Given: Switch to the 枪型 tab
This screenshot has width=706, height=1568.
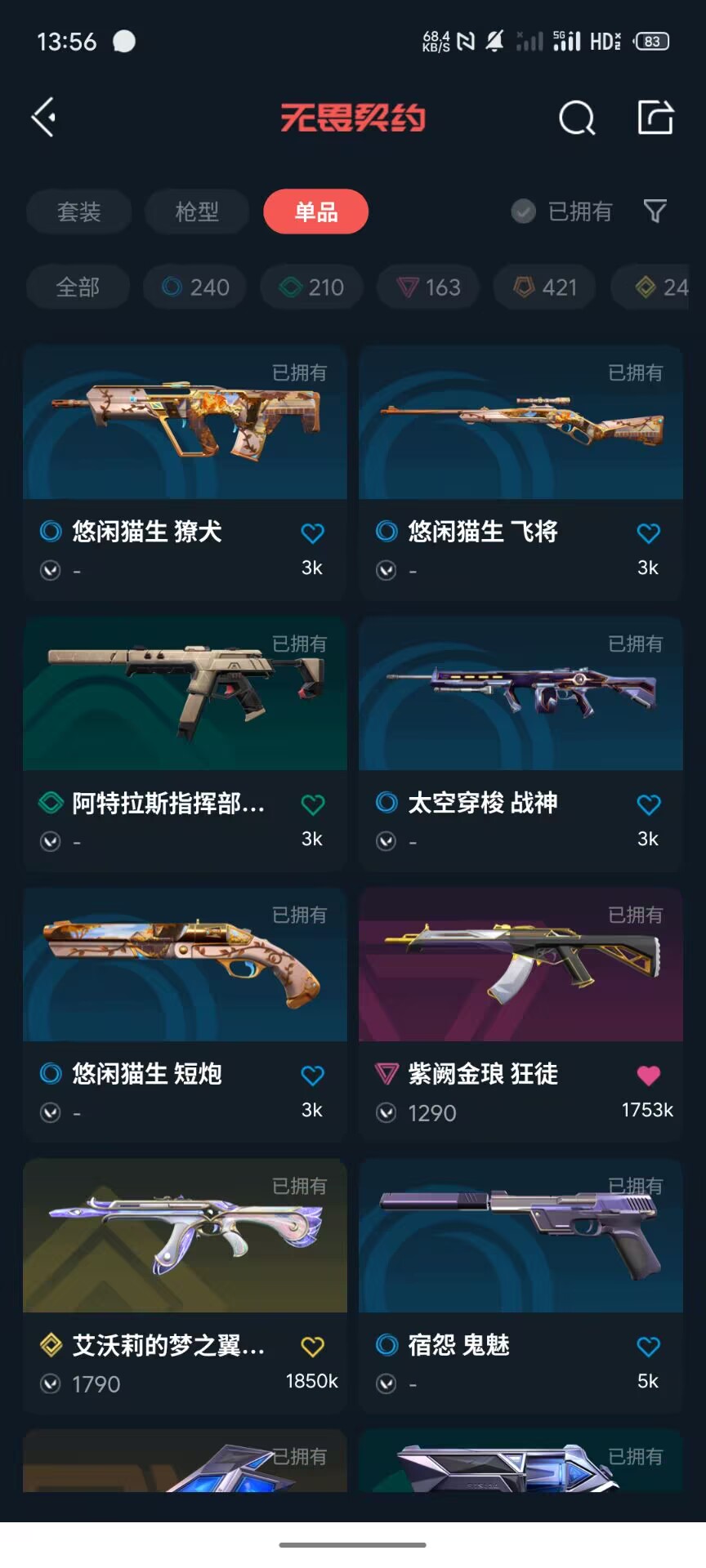Looking at the screenshot, I should click(x=197, y=212).
